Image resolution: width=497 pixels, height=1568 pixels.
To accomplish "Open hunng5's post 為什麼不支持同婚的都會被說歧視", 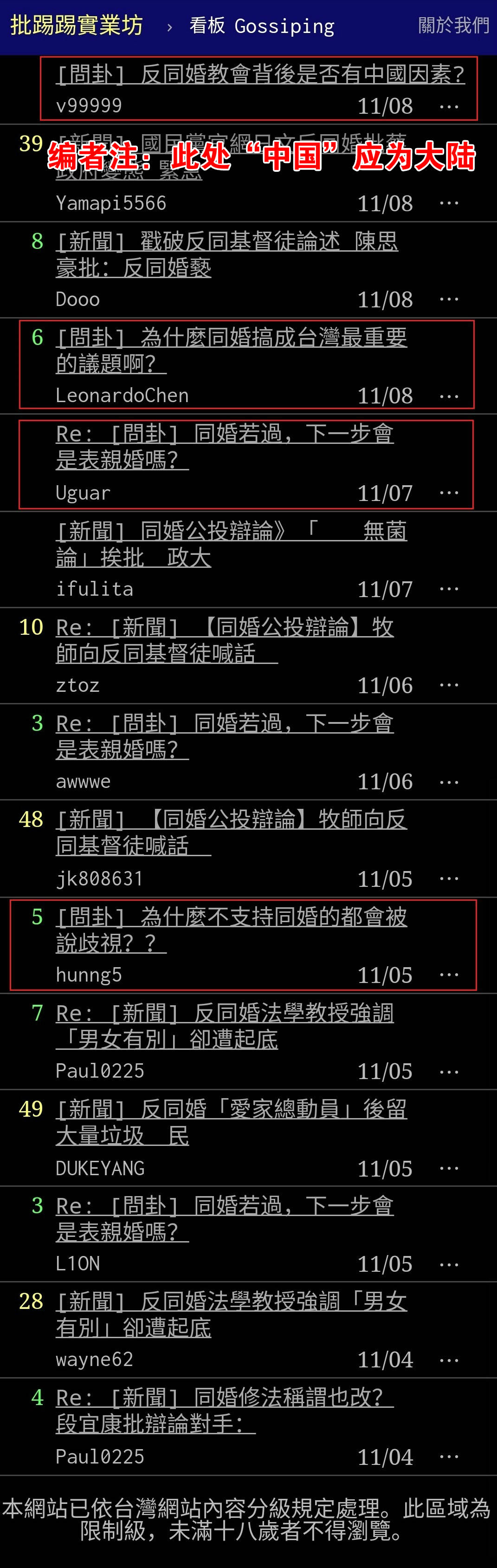I will pos(231,930).
